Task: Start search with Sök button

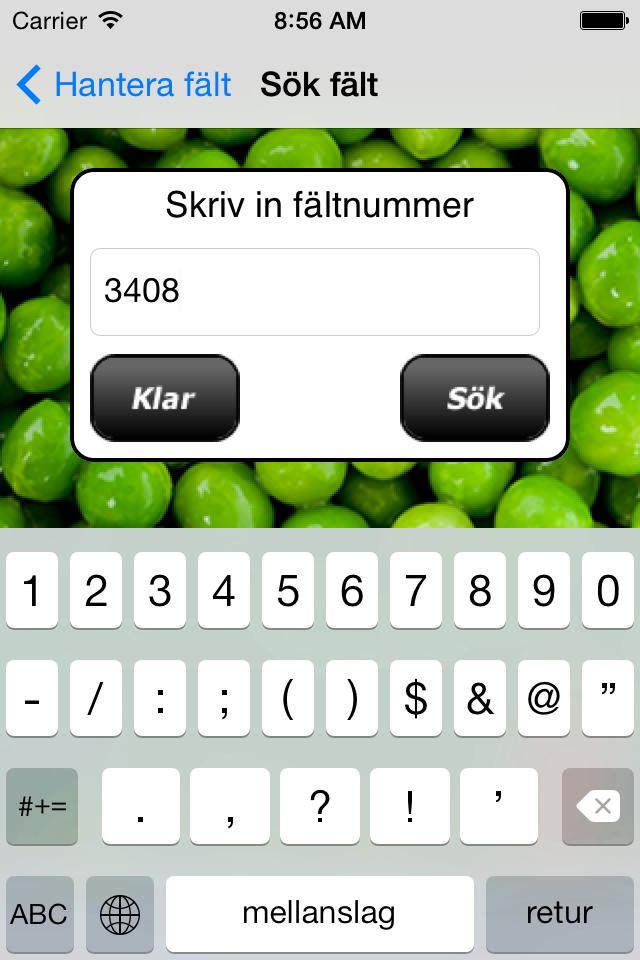Action: click(475, 398)
